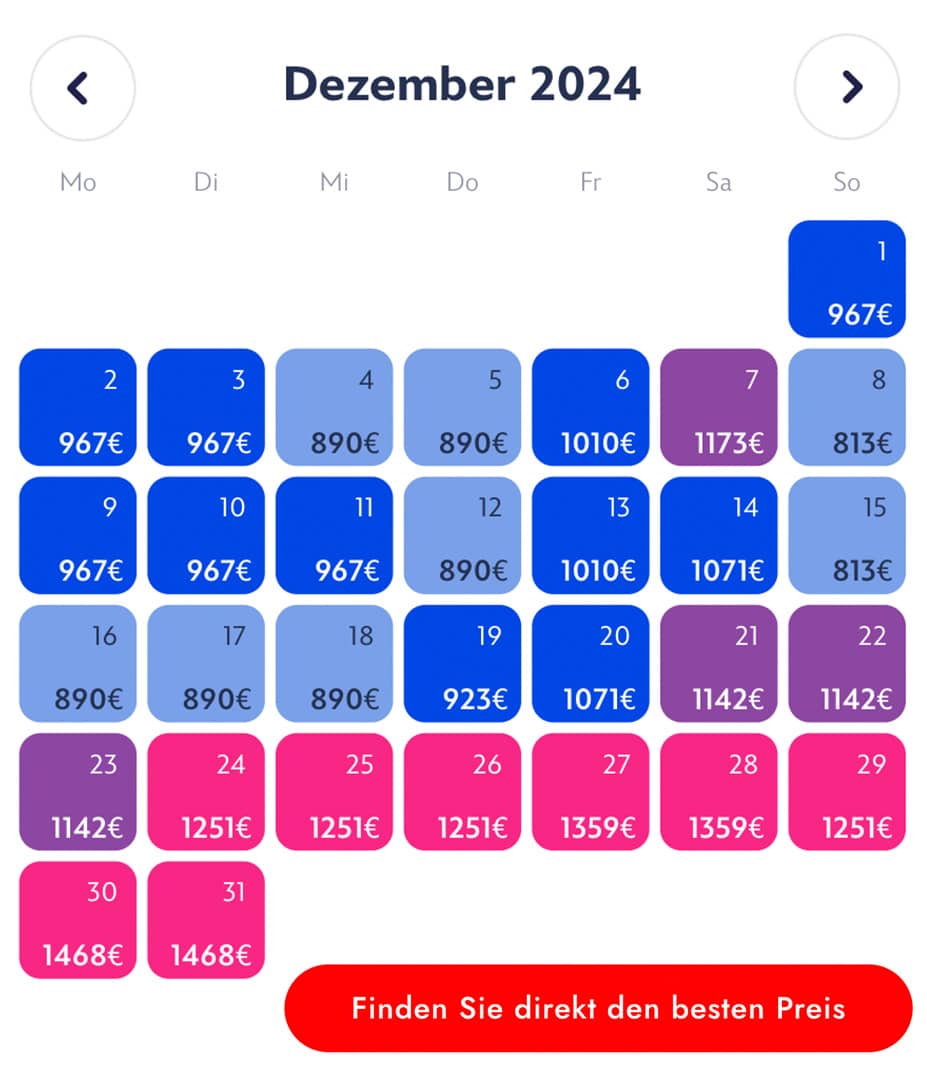Viewport: 927px width, 1080px height.
Task: Choose December 23 priced 1142€
Action: pyautogui.click(x=78, y=791)
